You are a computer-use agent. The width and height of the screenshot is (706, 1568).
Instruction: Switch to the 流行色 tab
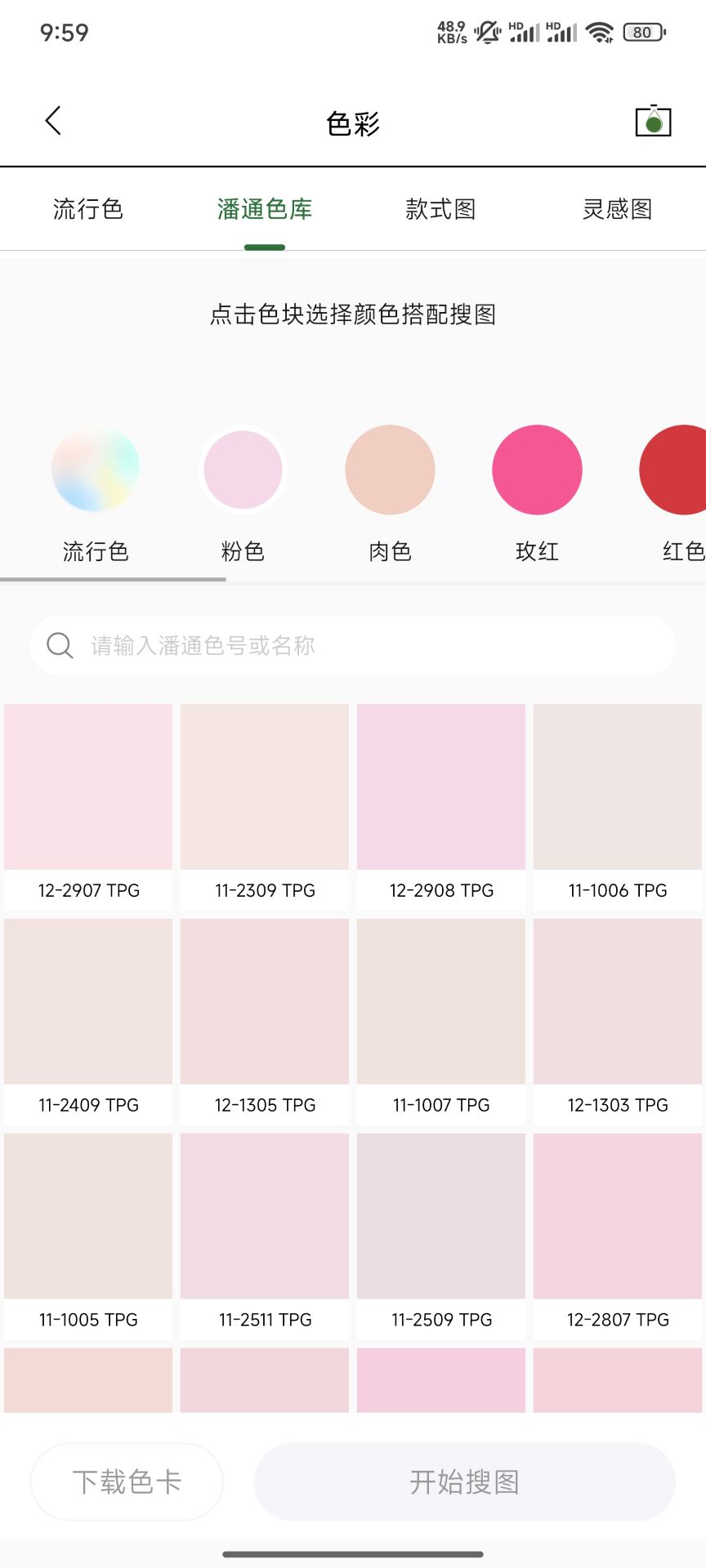click(x=87, y=209)
